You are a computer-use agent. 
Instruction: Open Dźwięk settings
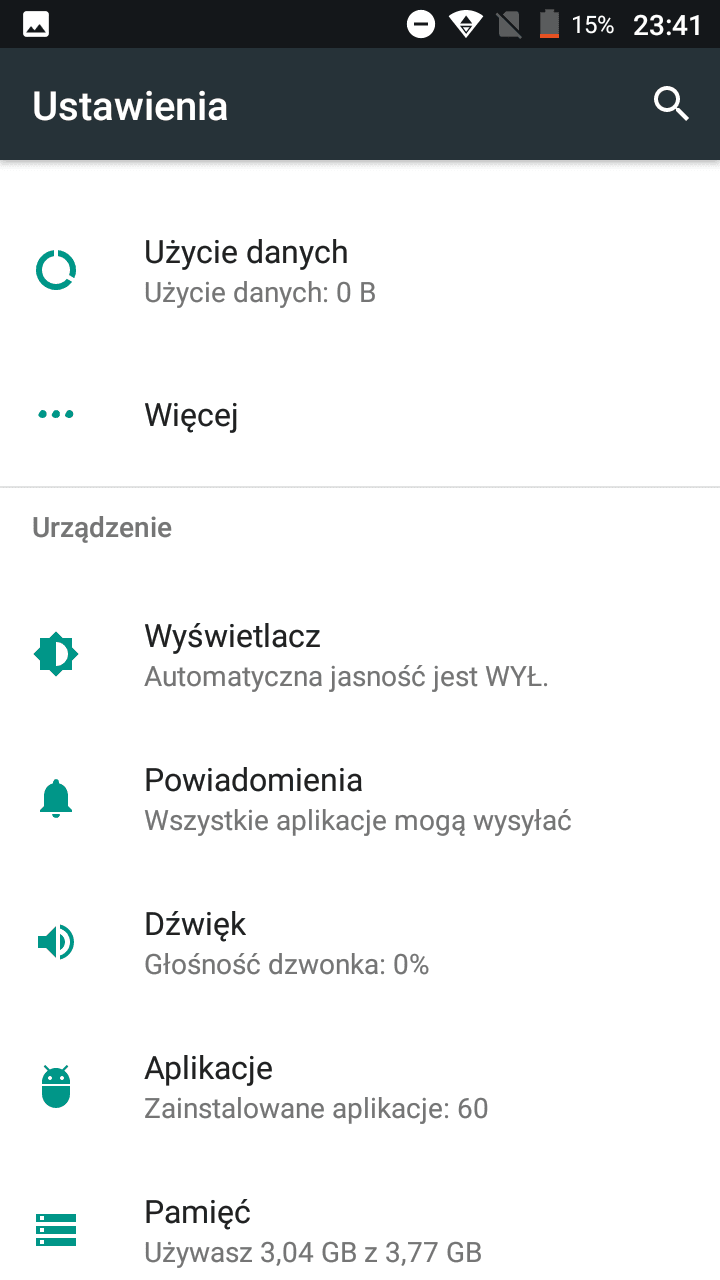click(x=360, y=943)
